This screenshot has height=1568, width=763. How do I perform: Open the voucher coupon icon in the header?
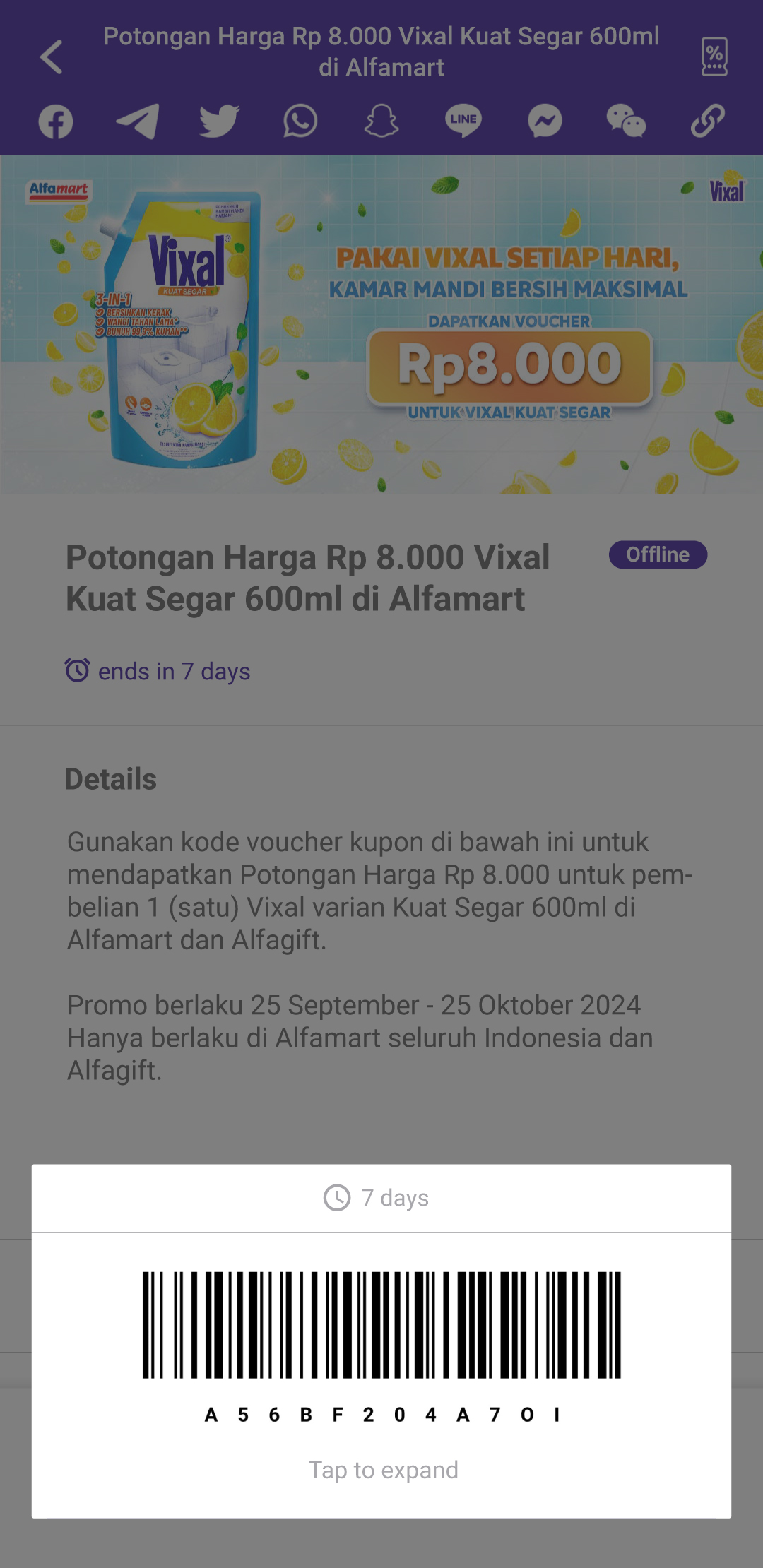pos(714,57)
